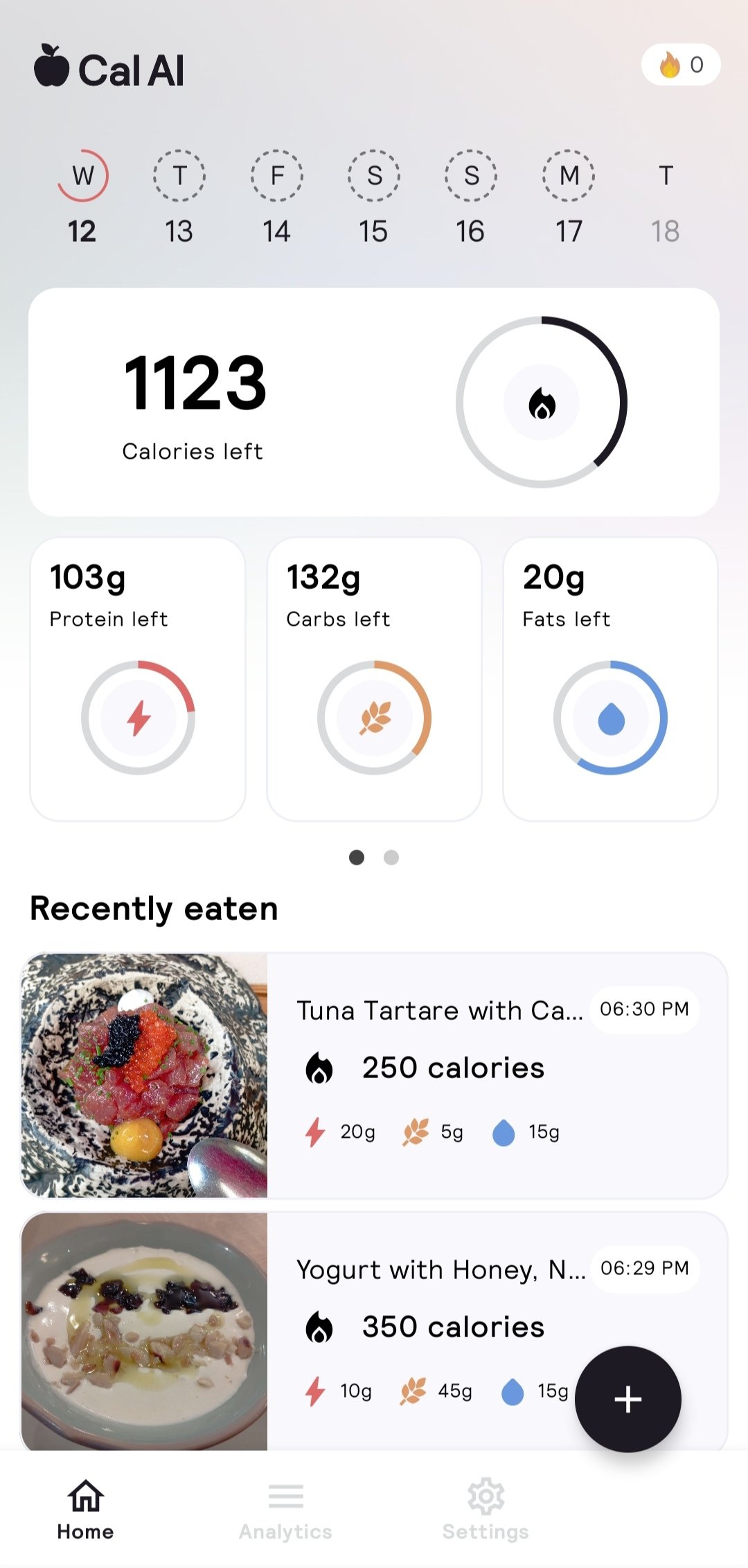
Task: Open the protein left card
Action: pyautogui.click(x=138, y=679)
